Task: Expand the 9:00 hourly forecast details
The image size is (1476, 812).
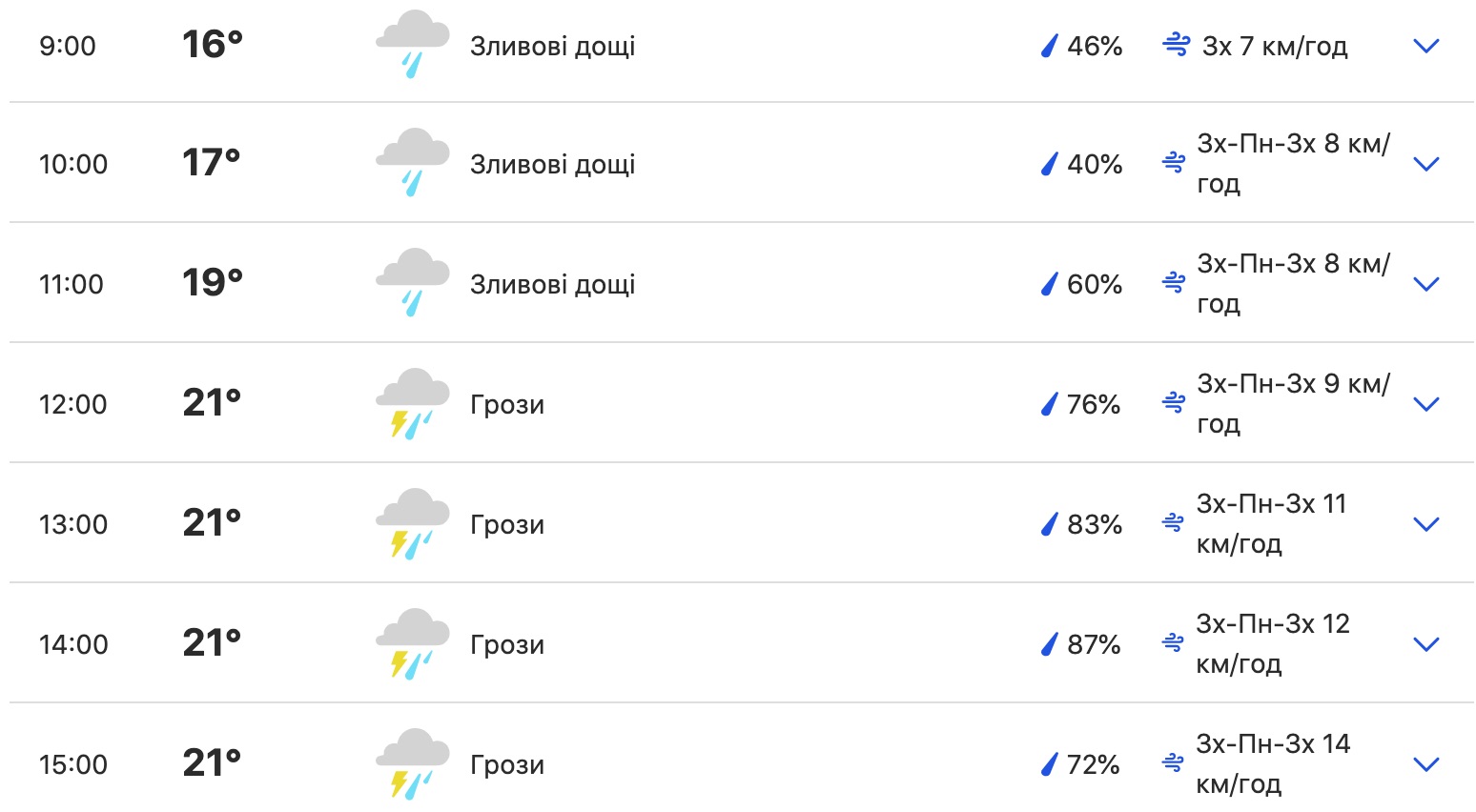Action: [1425, 46]
